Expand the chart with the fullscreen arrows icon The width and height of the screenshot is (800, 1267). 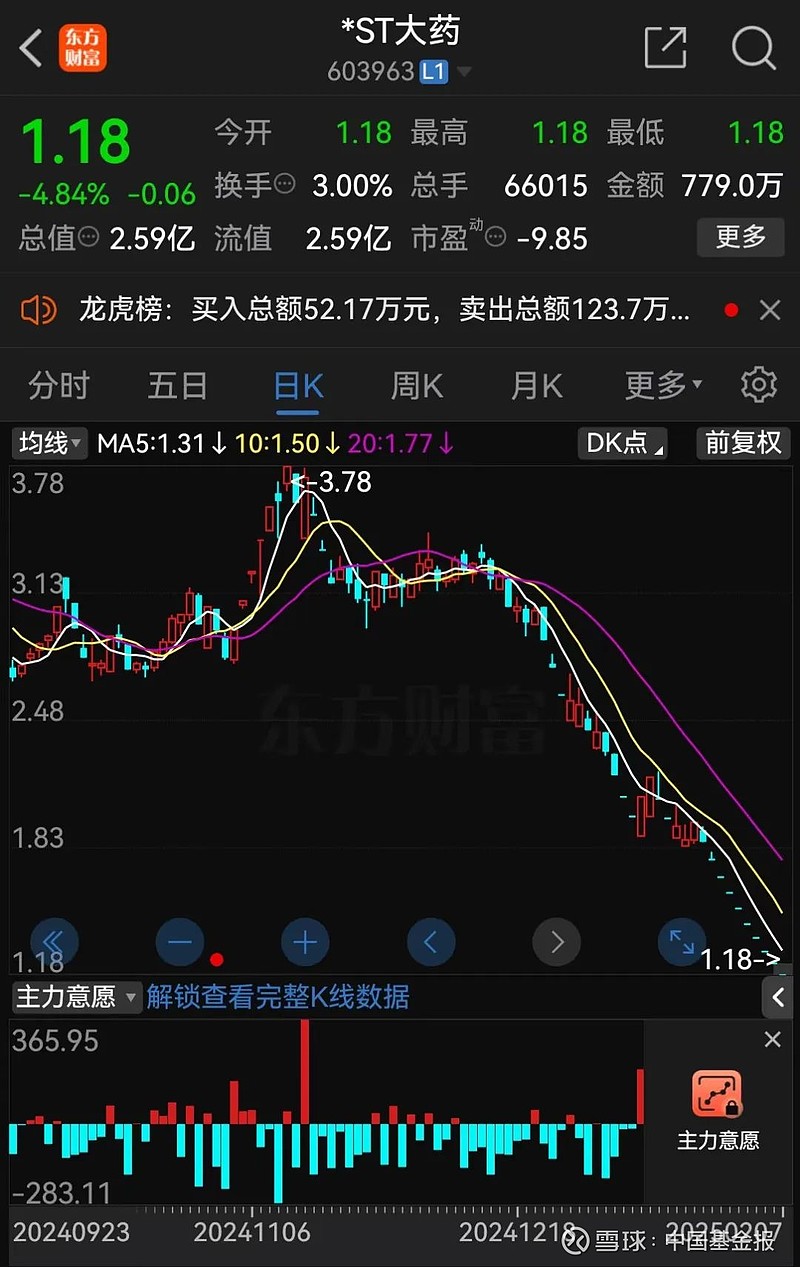tap(681, 942)
